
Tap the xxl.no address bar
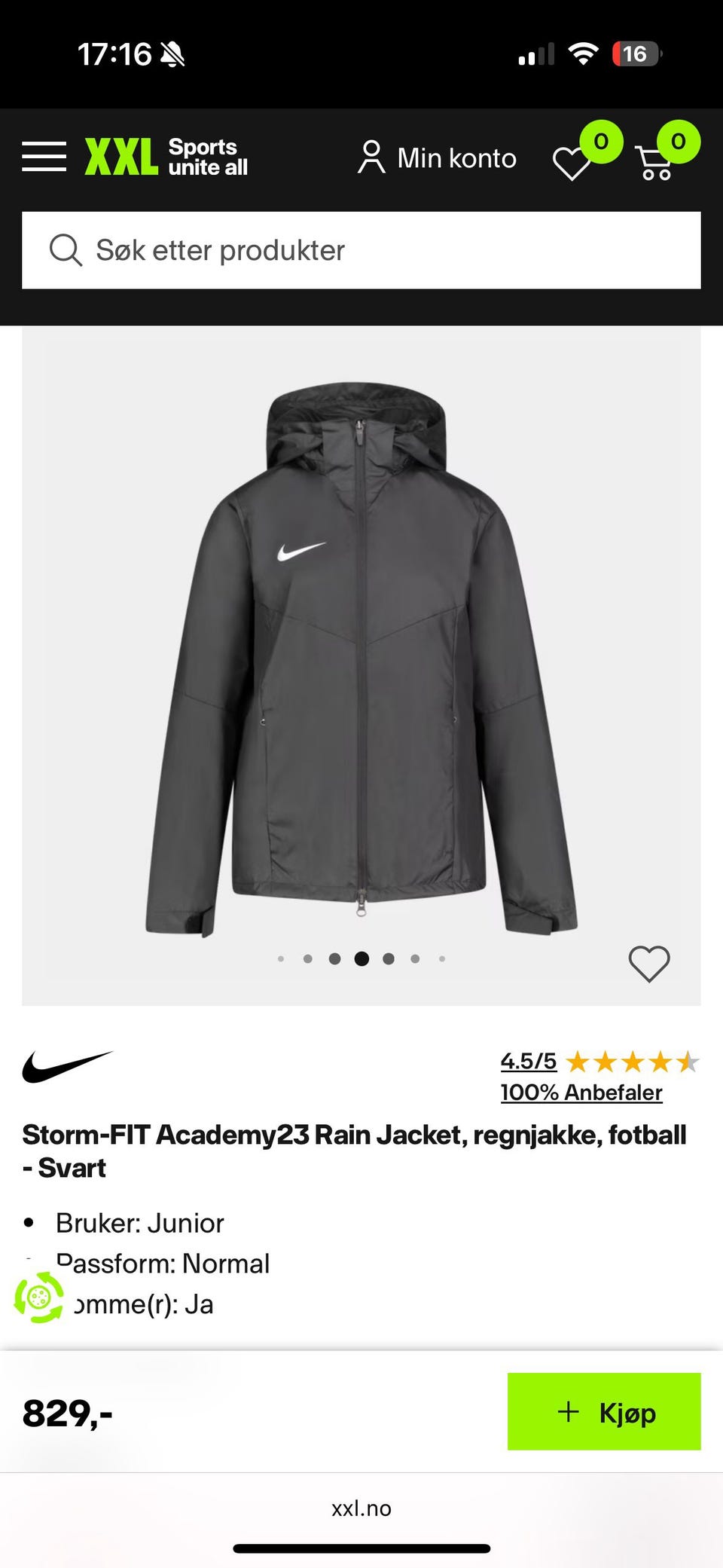[361, 1508]
